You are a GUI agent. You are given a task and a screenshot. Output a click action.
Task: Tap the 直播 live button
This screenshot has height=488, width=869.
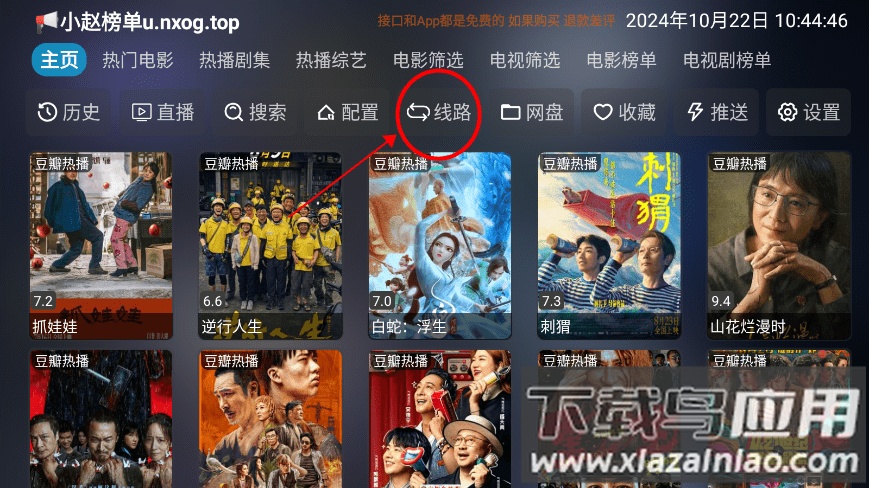[x=163, y=112]
